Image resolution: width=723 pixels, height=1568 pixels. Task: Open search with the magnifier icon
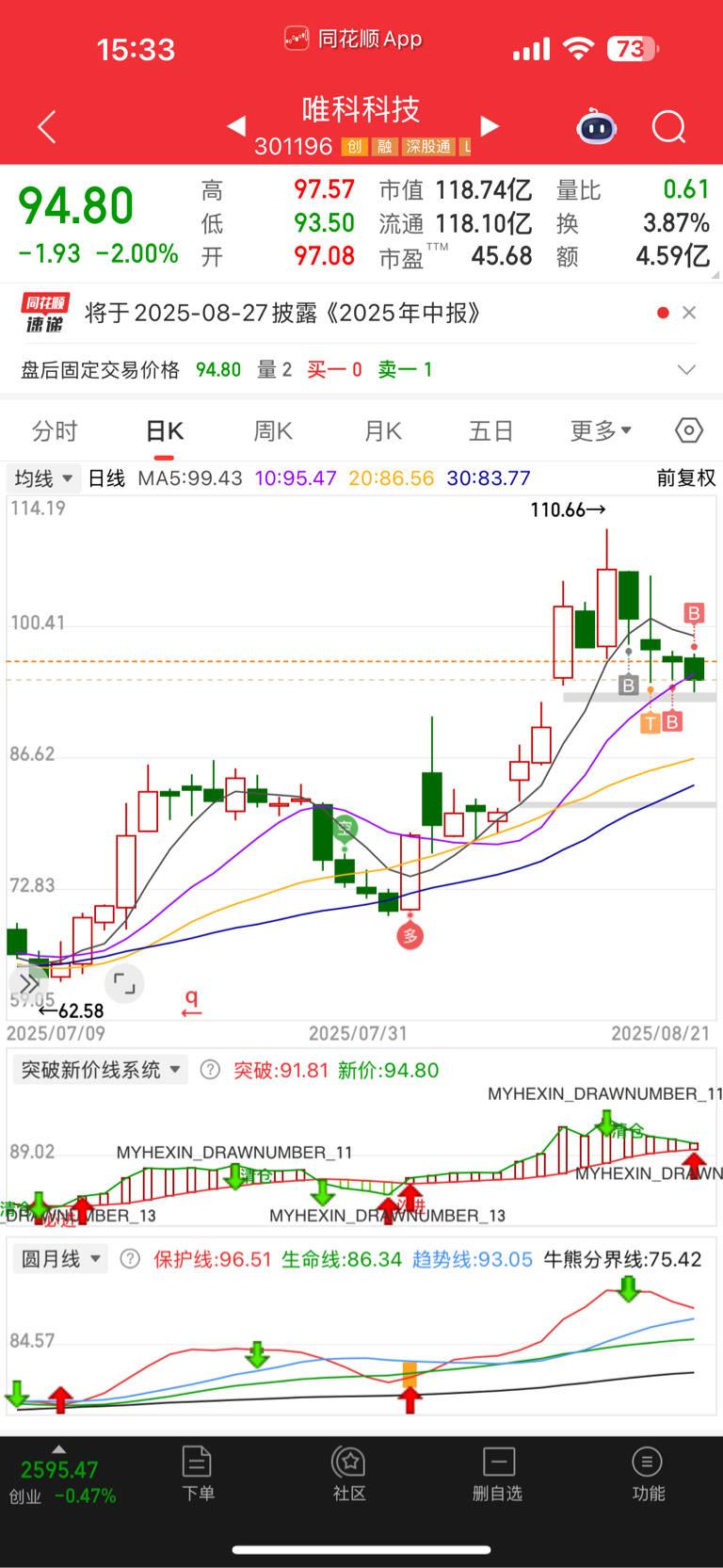(668, 126)
